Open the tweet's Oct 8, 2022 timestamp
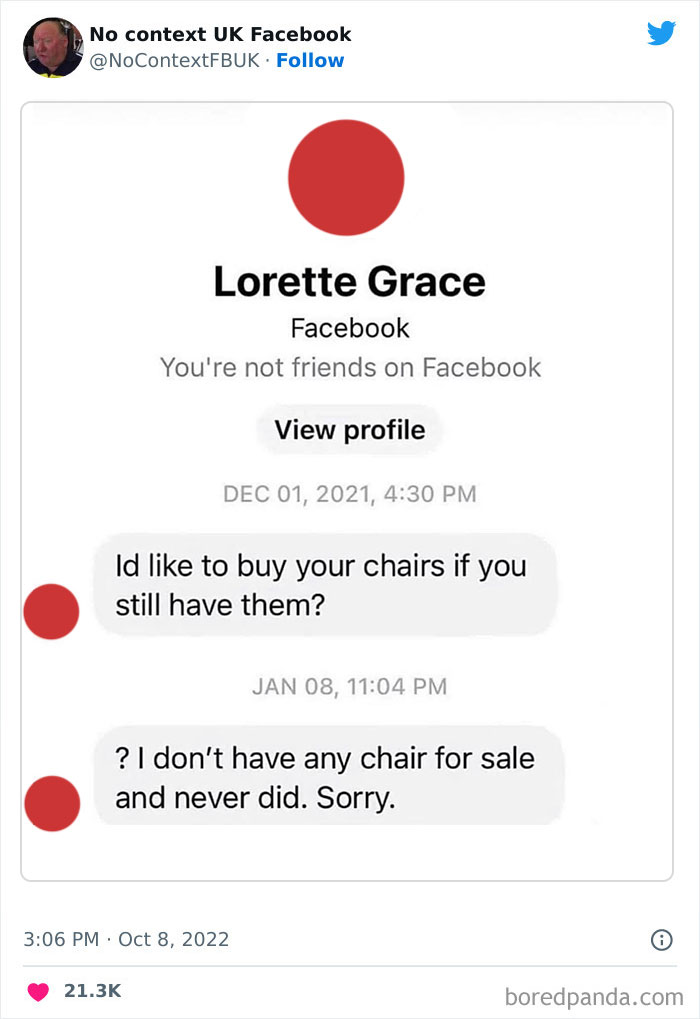The height and width of the screenshot is (1019, 700). pyautogui.click(x=125, y=939)
